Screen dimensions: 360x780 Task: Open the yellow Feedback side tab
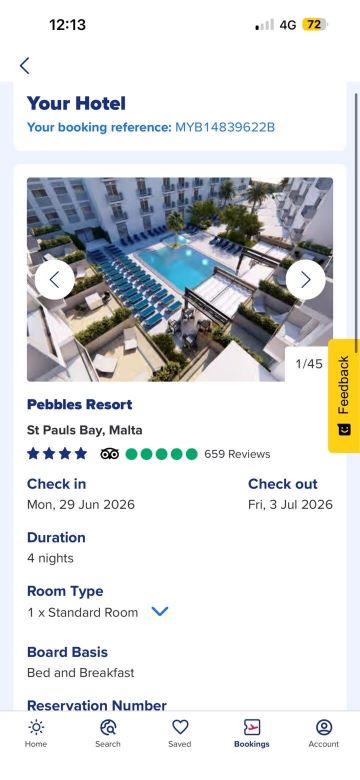click(344, 396)
